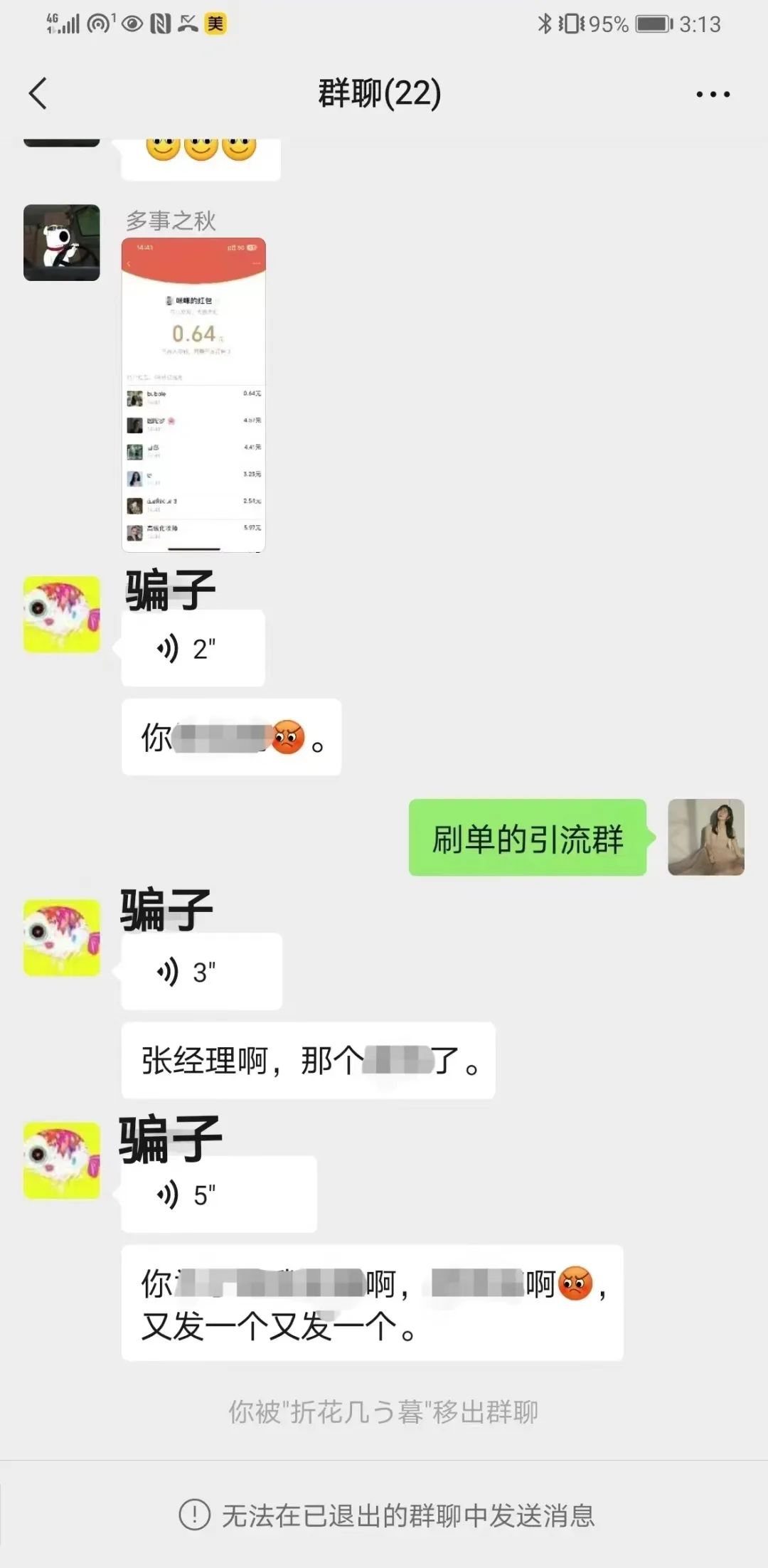Play the 2-second voice message
768x1568 pixels.
(x=193, y=648)
